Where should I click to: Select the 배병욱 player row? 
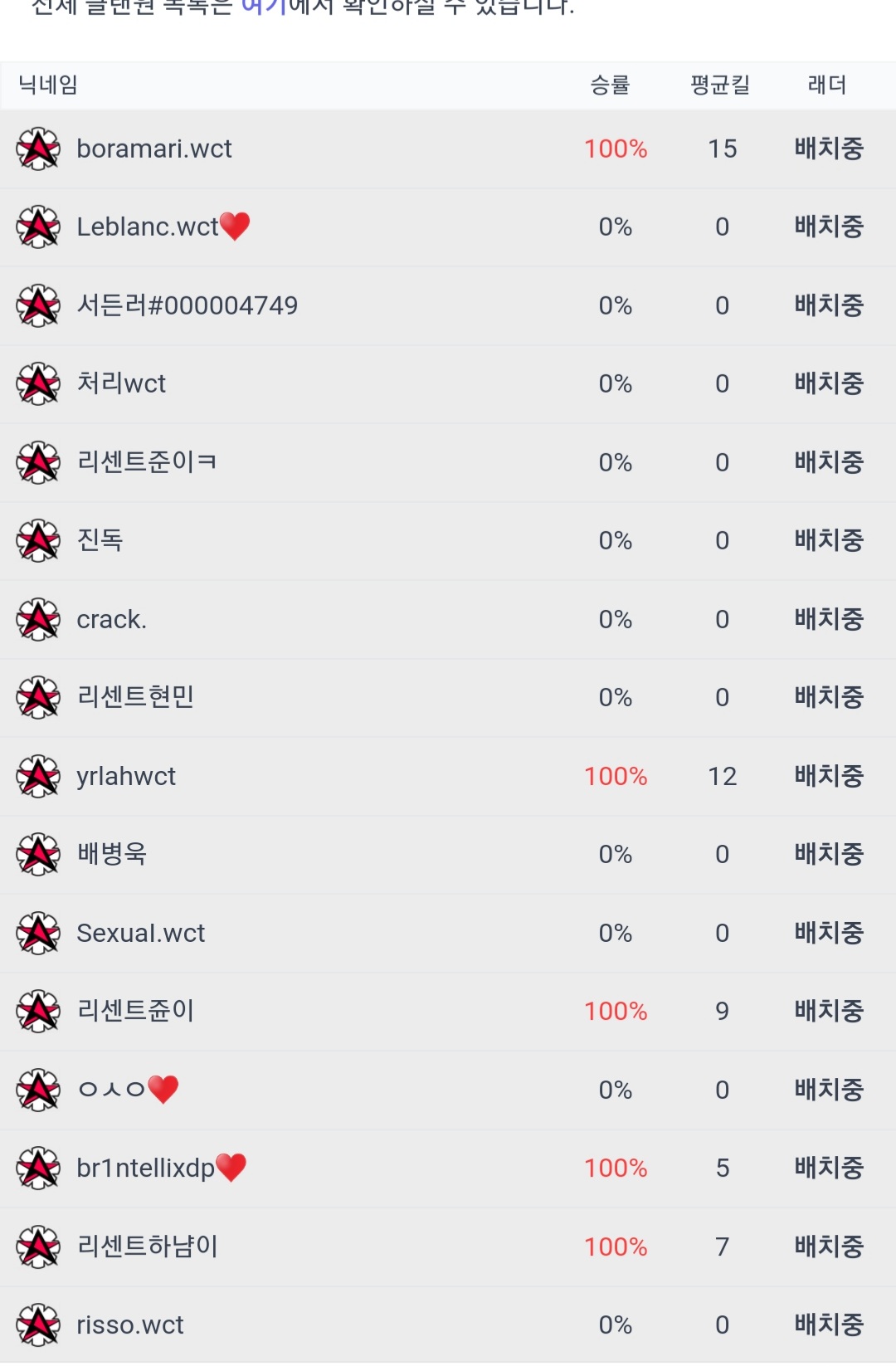[x=111, y=854]
